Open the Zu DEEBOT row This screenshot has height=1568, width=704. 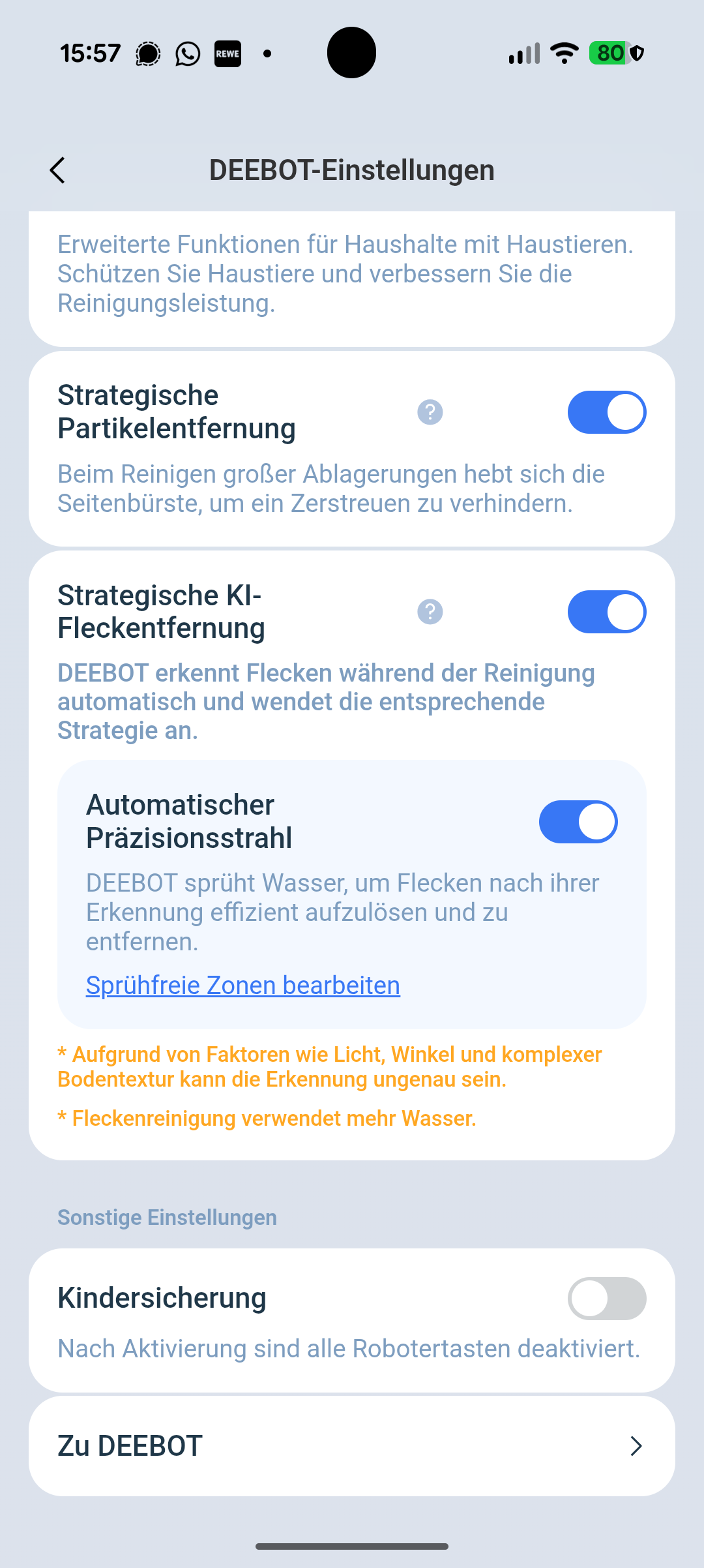point(352,1446)
